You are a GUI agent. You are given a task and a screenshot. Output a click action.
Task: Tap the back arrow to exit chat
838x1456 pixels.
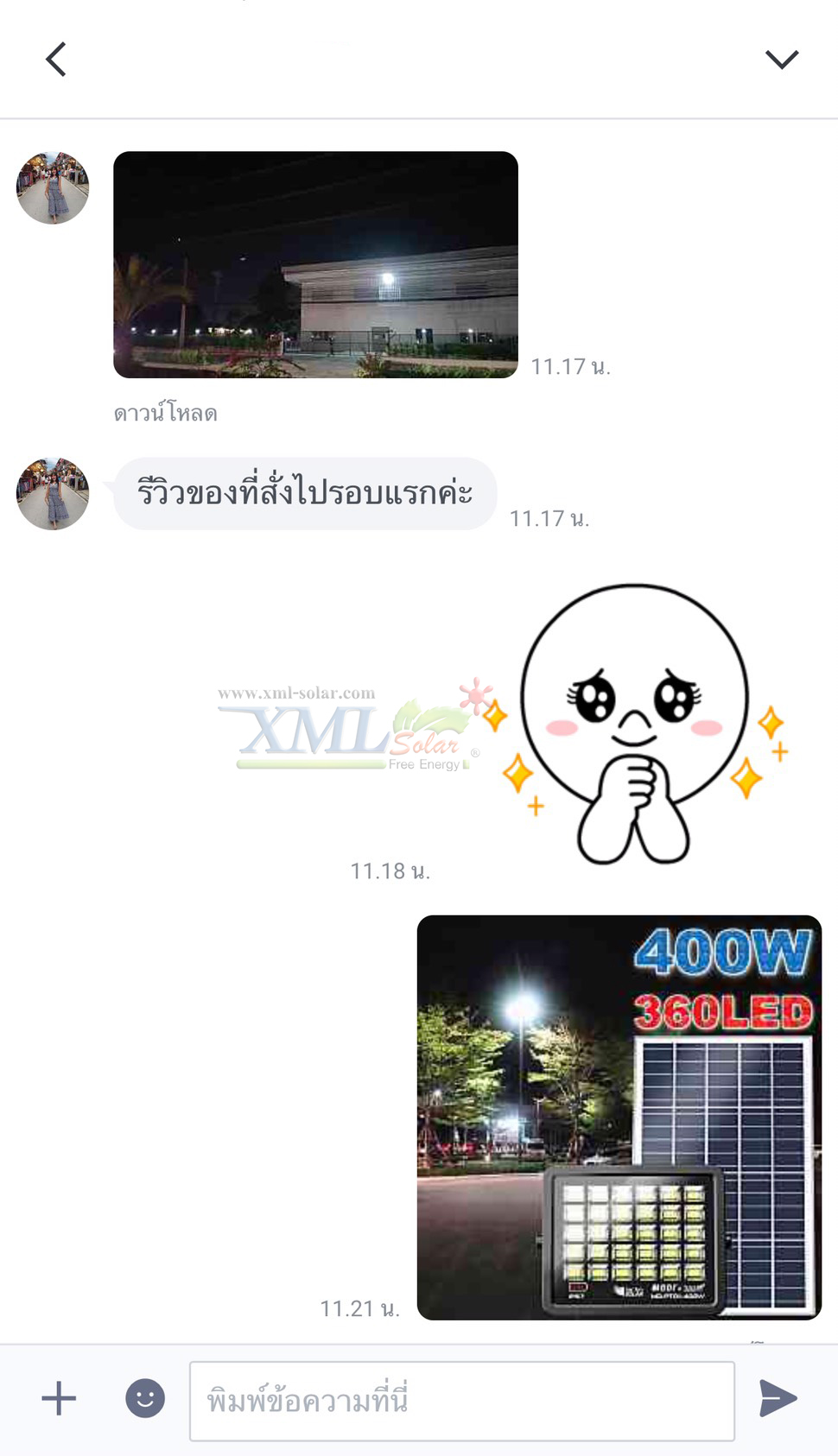tap(54, 58)
